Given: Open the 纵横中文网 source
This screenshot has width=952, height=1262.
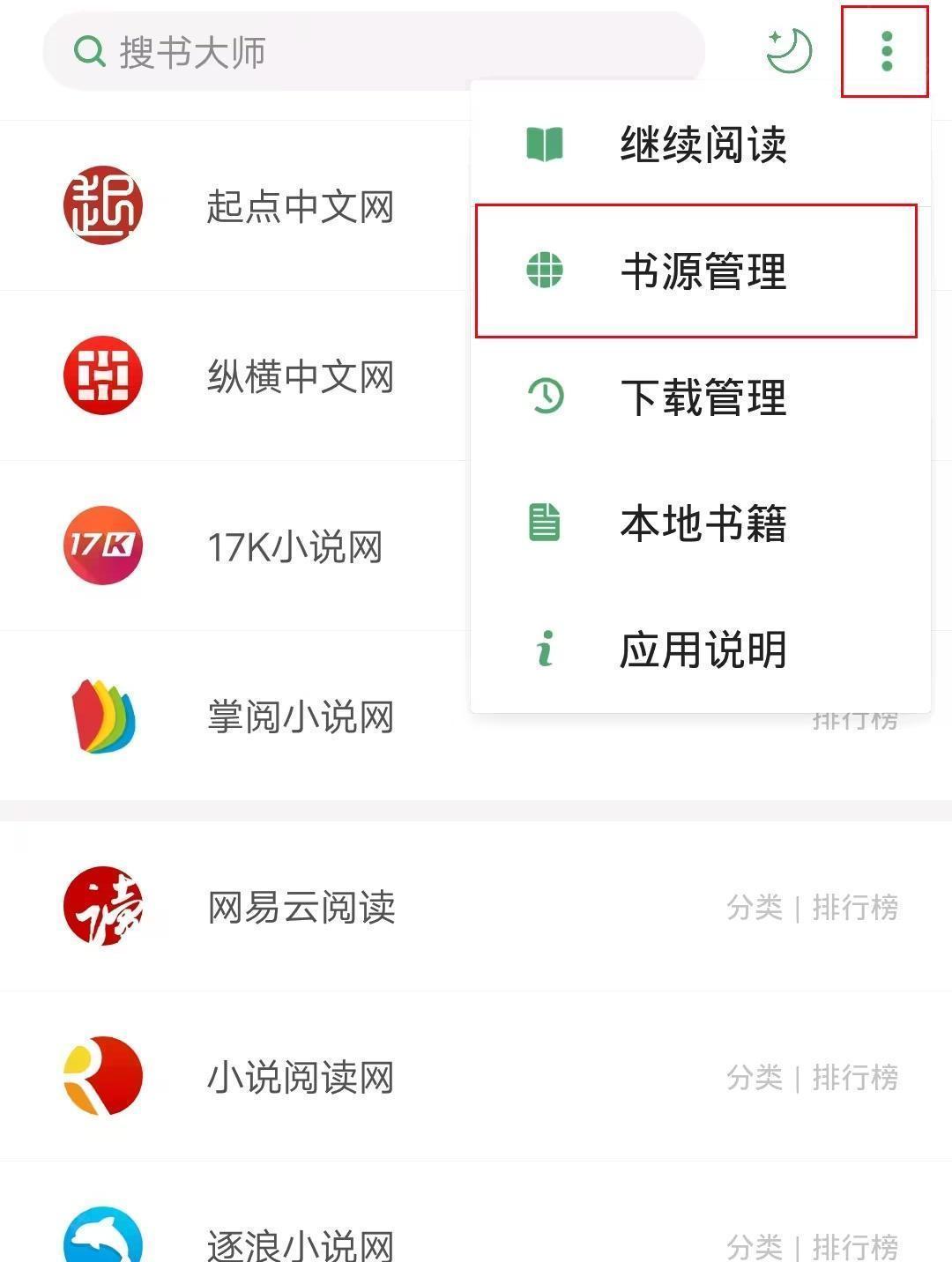Looking at the screenshot, I should click(300, 377).
